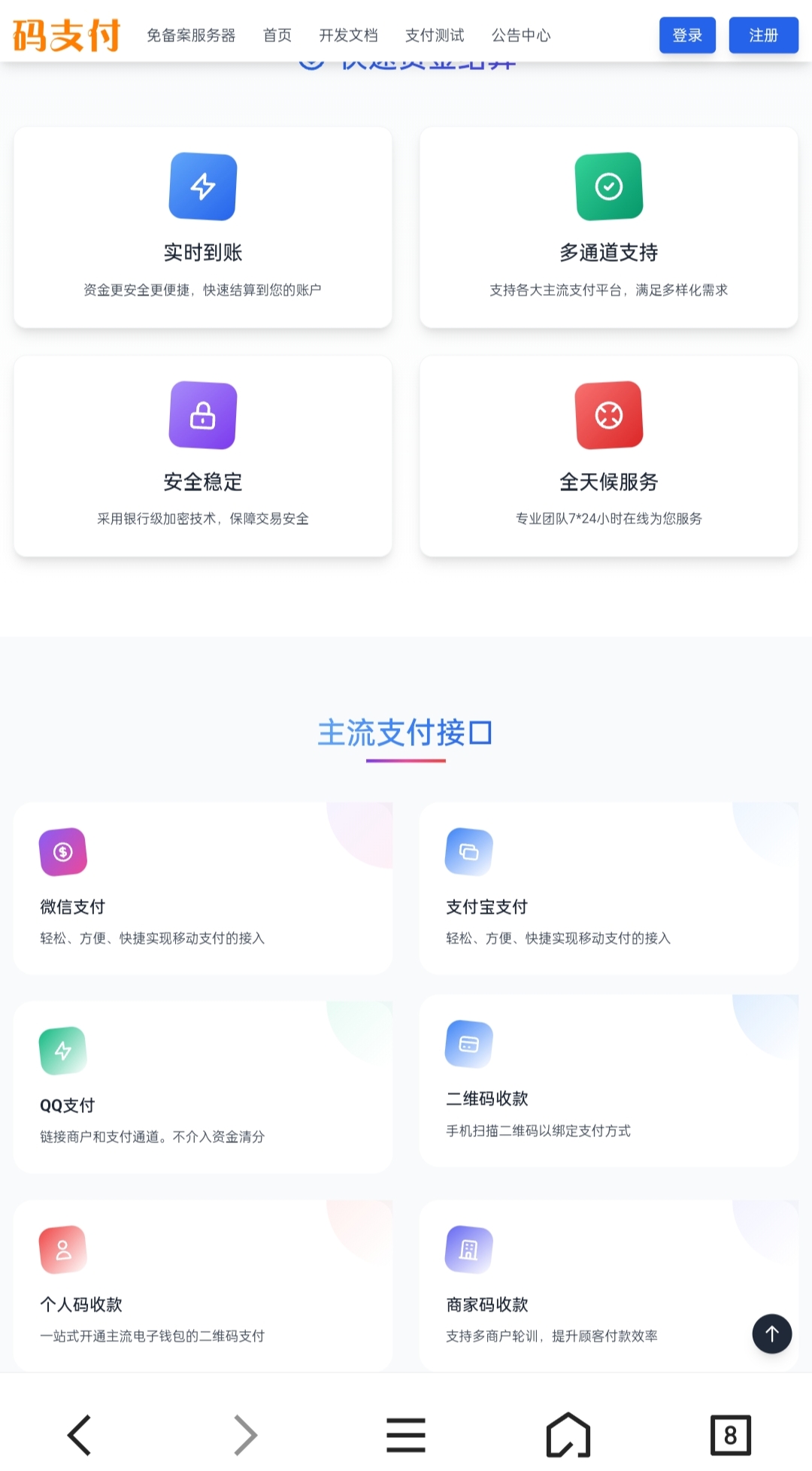Click the 商家码收款 building icon
The width and height of the screenshot is (812, 1471).
[468, 1250]
